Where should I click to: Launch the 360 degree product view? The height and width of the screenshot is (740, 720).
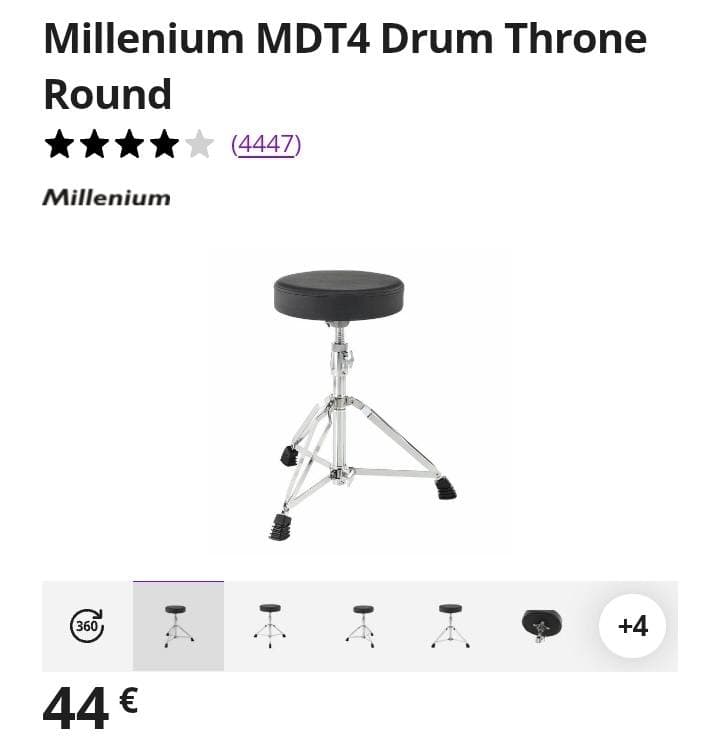tap(87, 626)
